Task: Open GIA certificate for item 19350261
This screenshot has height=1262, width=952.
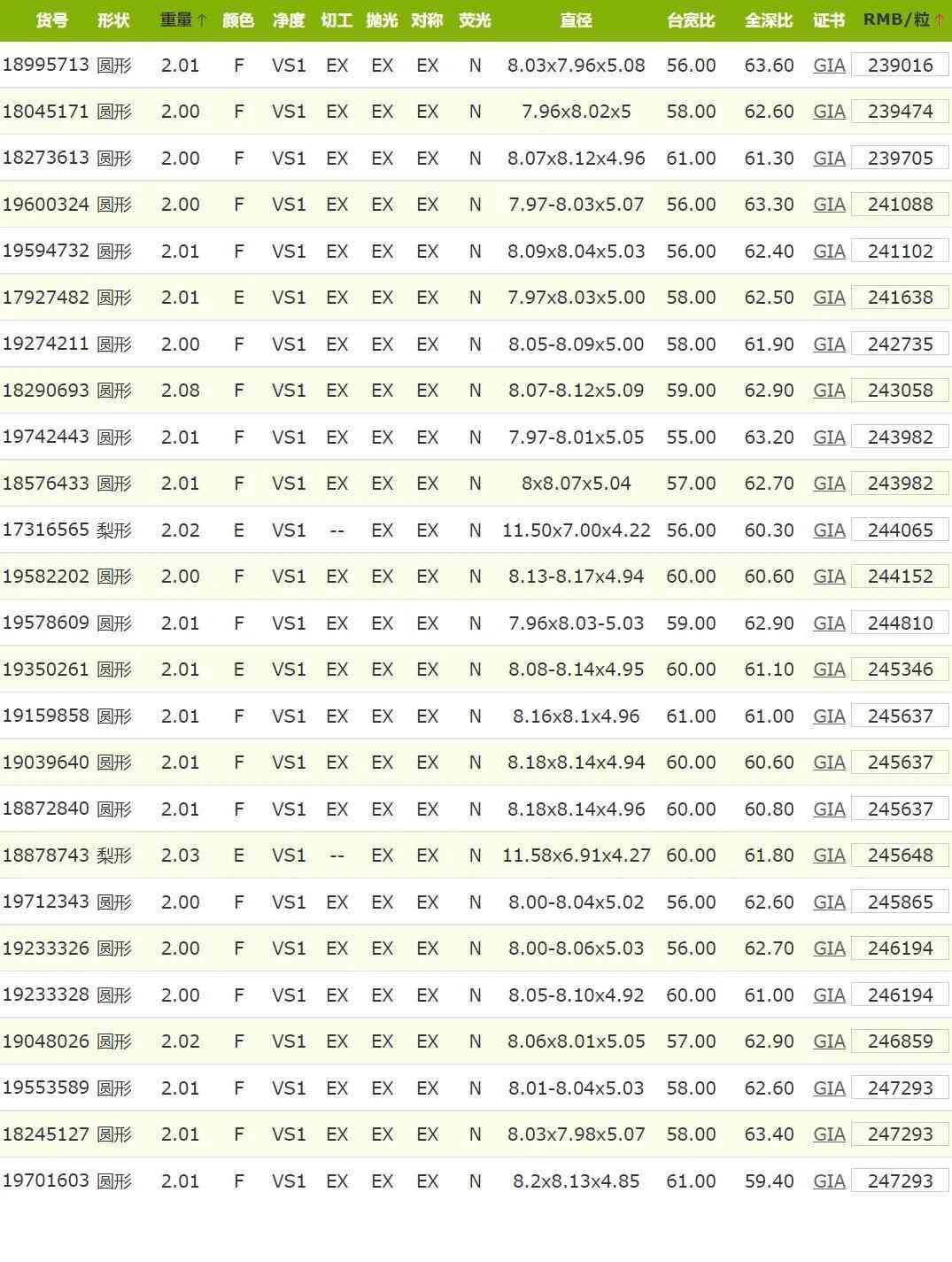Action: tap(829, 670)
